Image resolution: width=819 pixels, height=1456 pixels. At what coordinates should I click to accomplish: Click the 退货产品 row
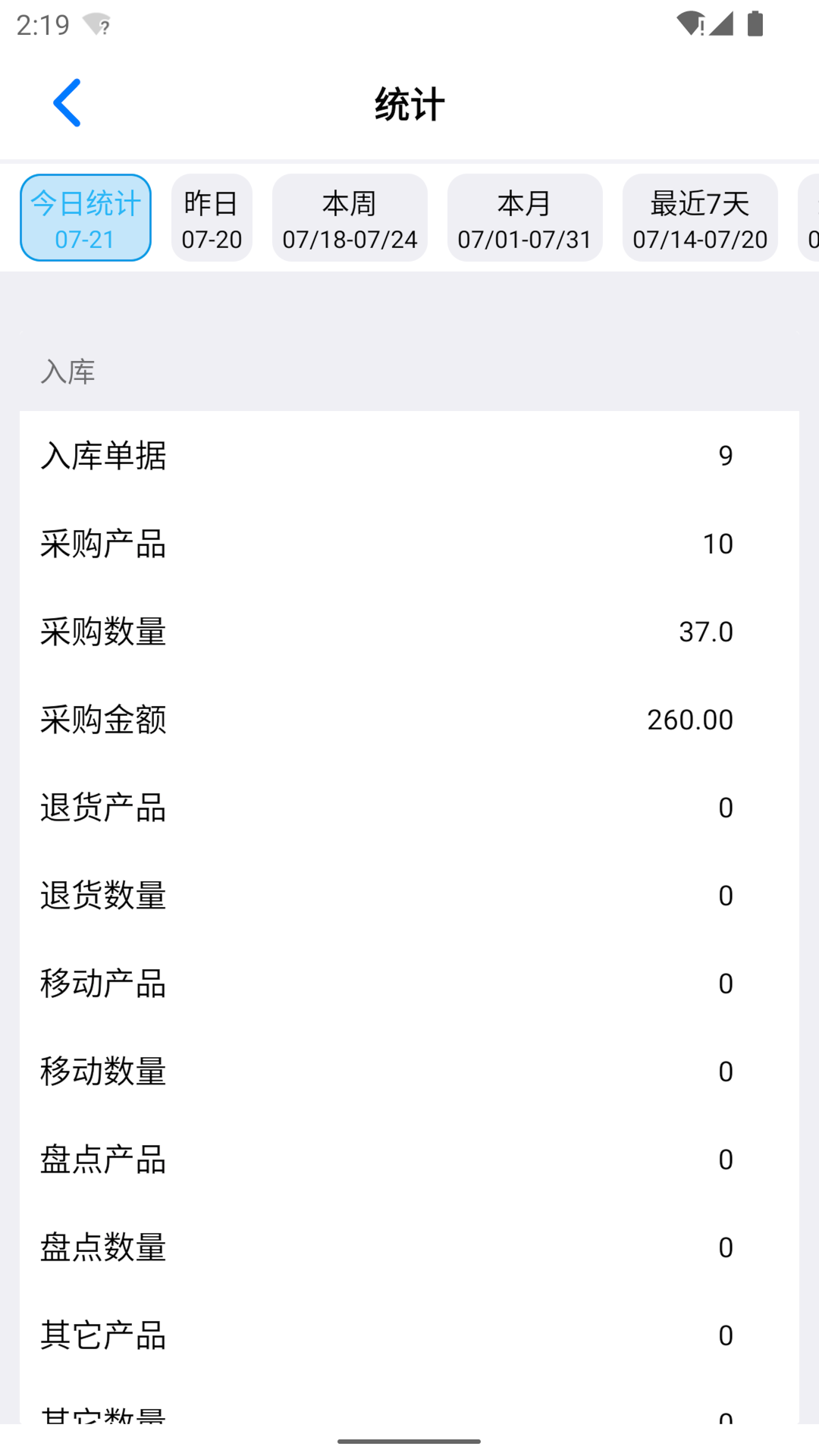click(x=409, y=807)
